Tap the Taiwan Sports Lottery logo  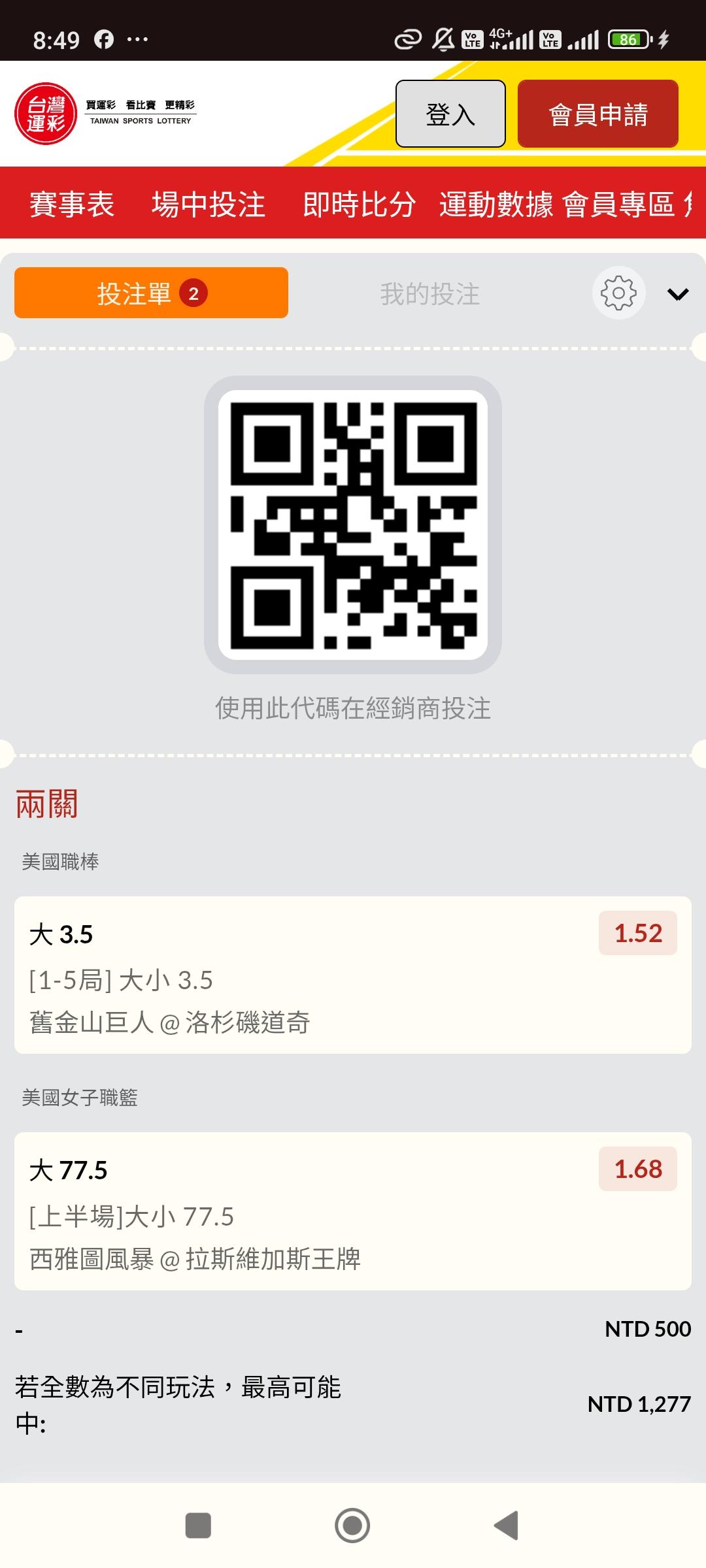(105, 114)
